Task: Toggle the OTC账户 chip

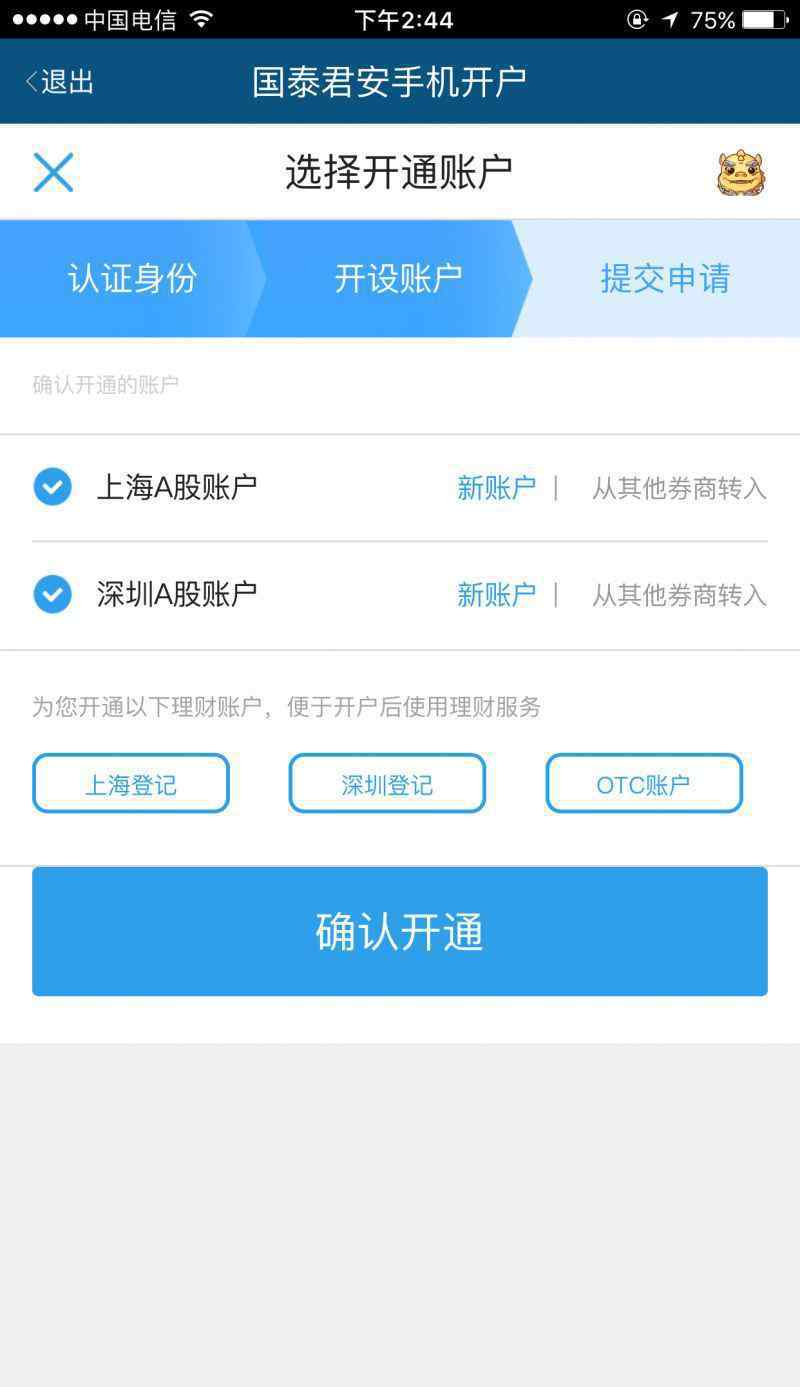Action: tap(644, 783)
